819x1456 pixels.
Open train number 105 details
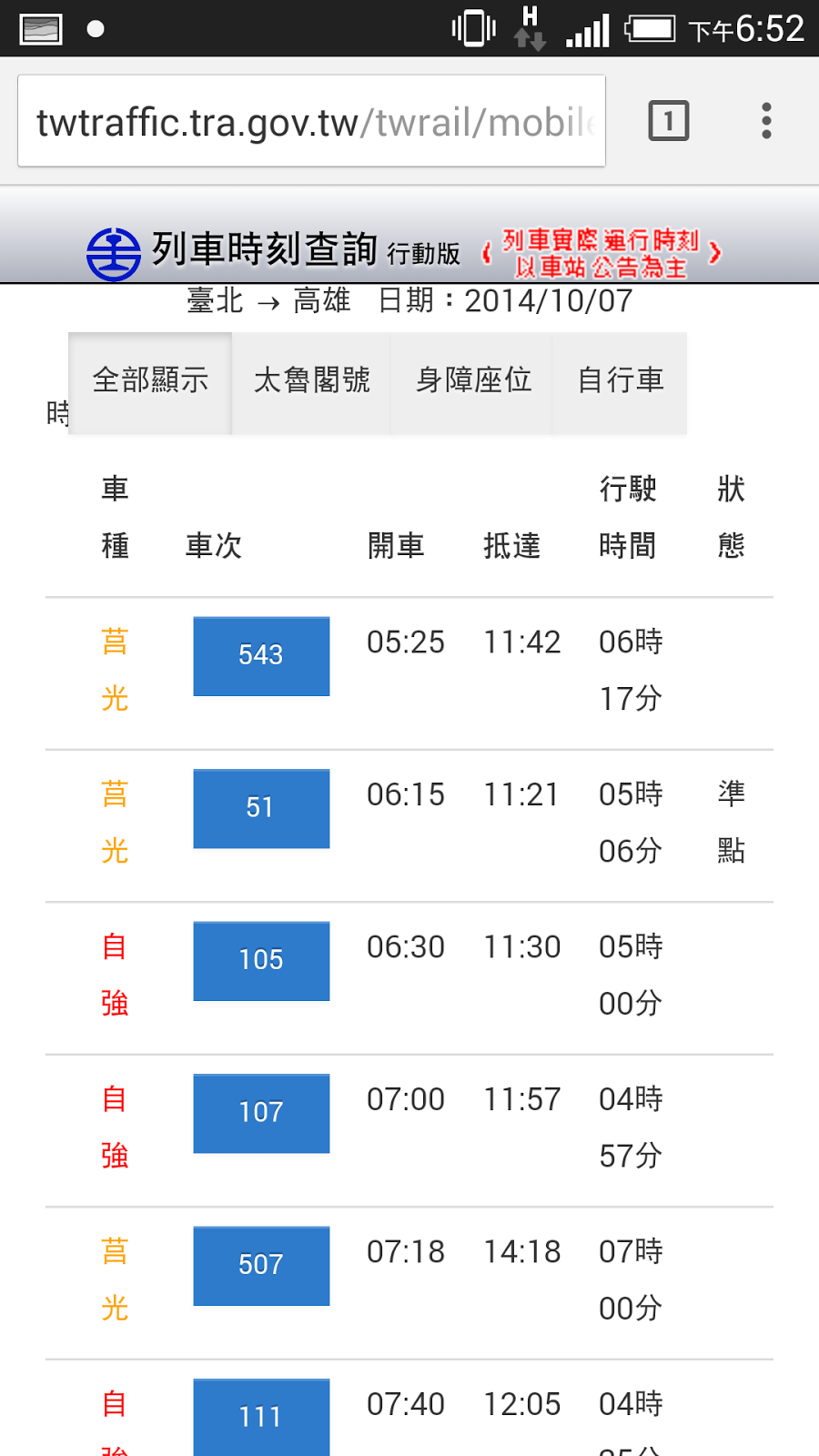261,961
